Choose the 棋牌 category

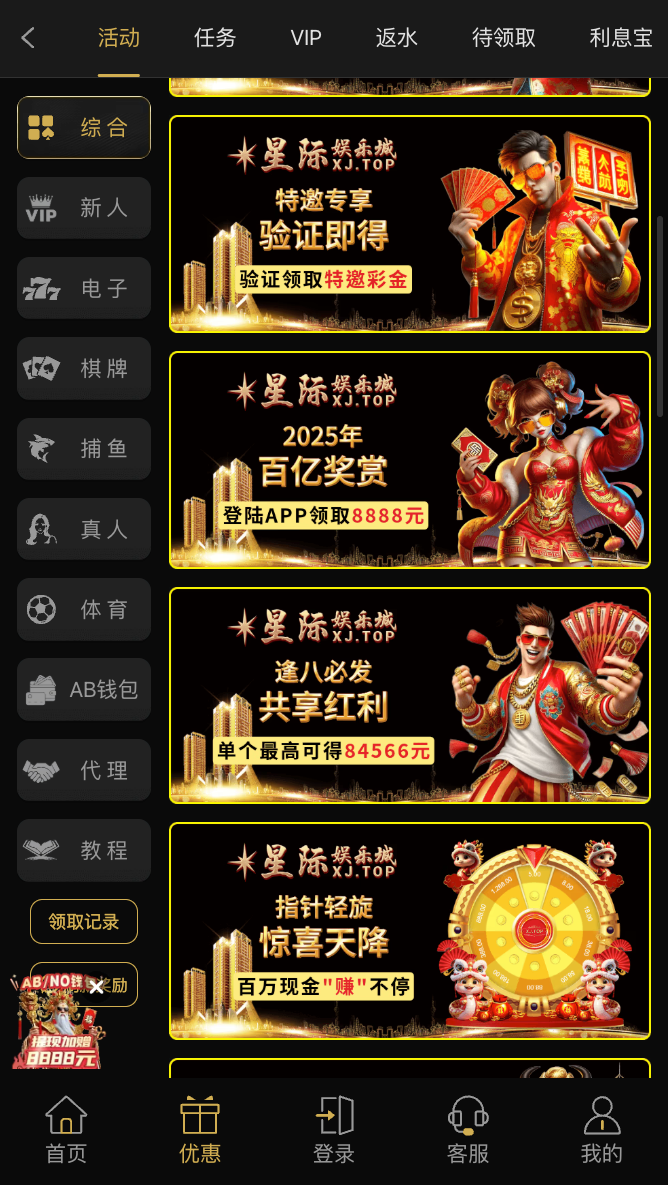pos(84,368)
